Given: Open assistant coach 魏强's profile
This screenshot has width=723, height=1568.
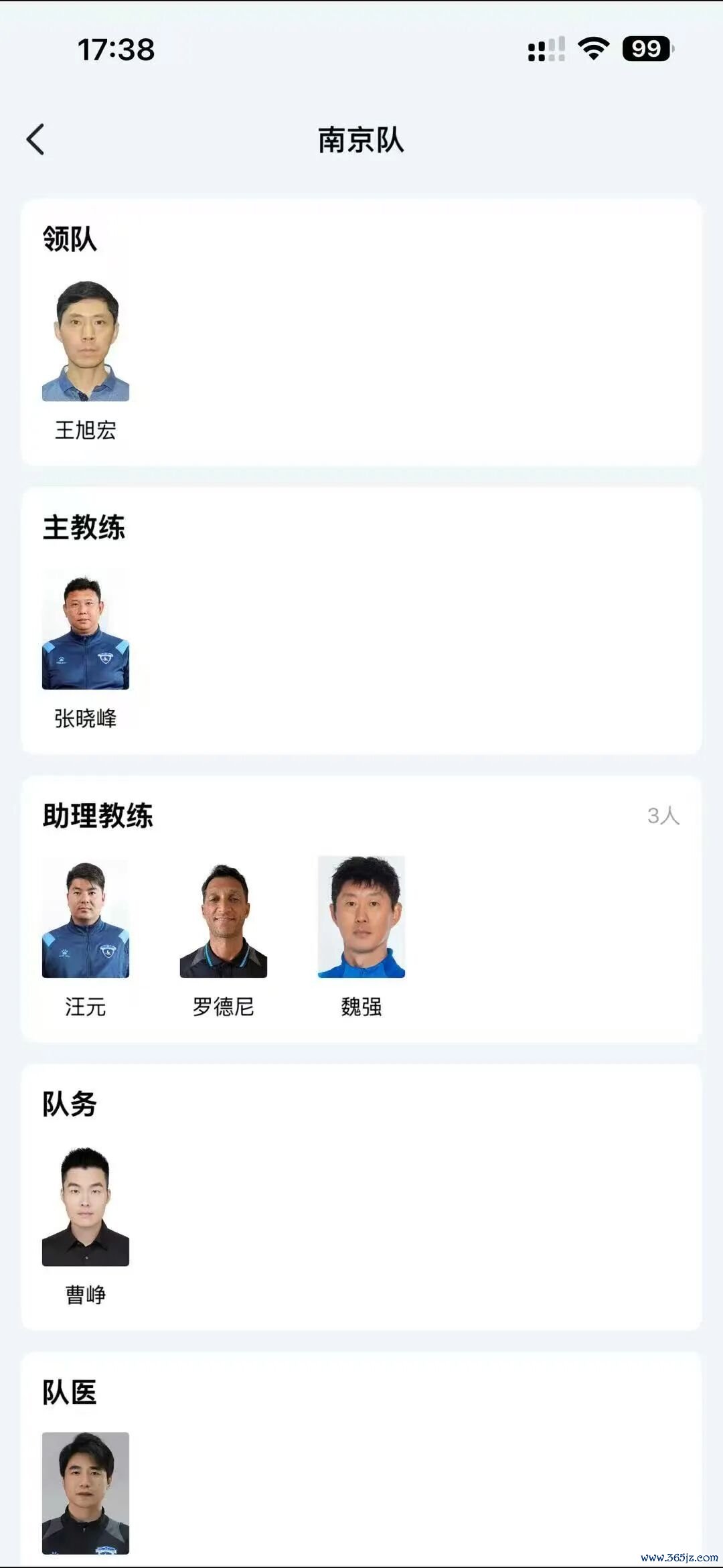Looking at the screenshot, I should 361,917.
